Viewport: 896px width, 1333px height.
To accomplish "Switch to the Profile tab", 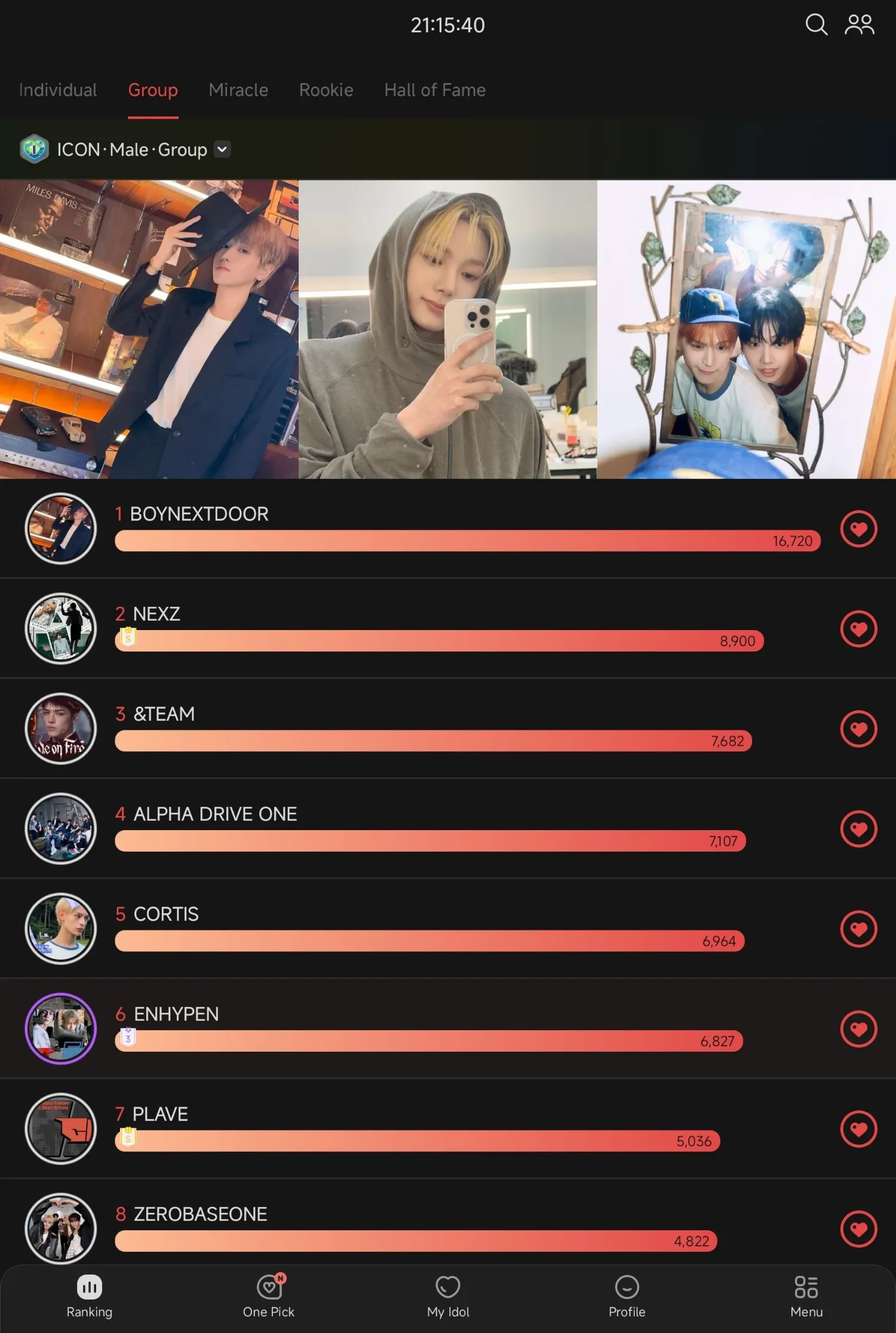I will 627,1296.
